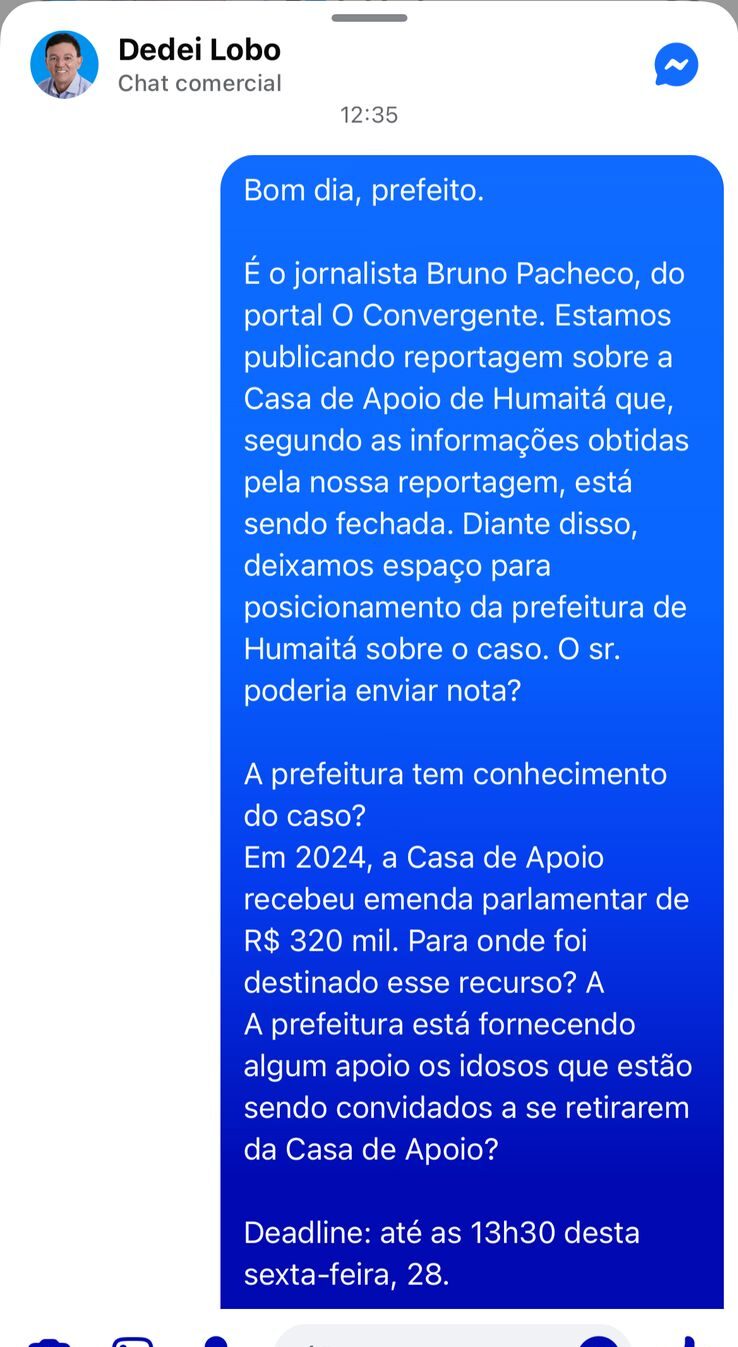The width and height of the screenshot is (738, 1347).
Task: Open this conversation in the Messenger app
Action: 676,65
